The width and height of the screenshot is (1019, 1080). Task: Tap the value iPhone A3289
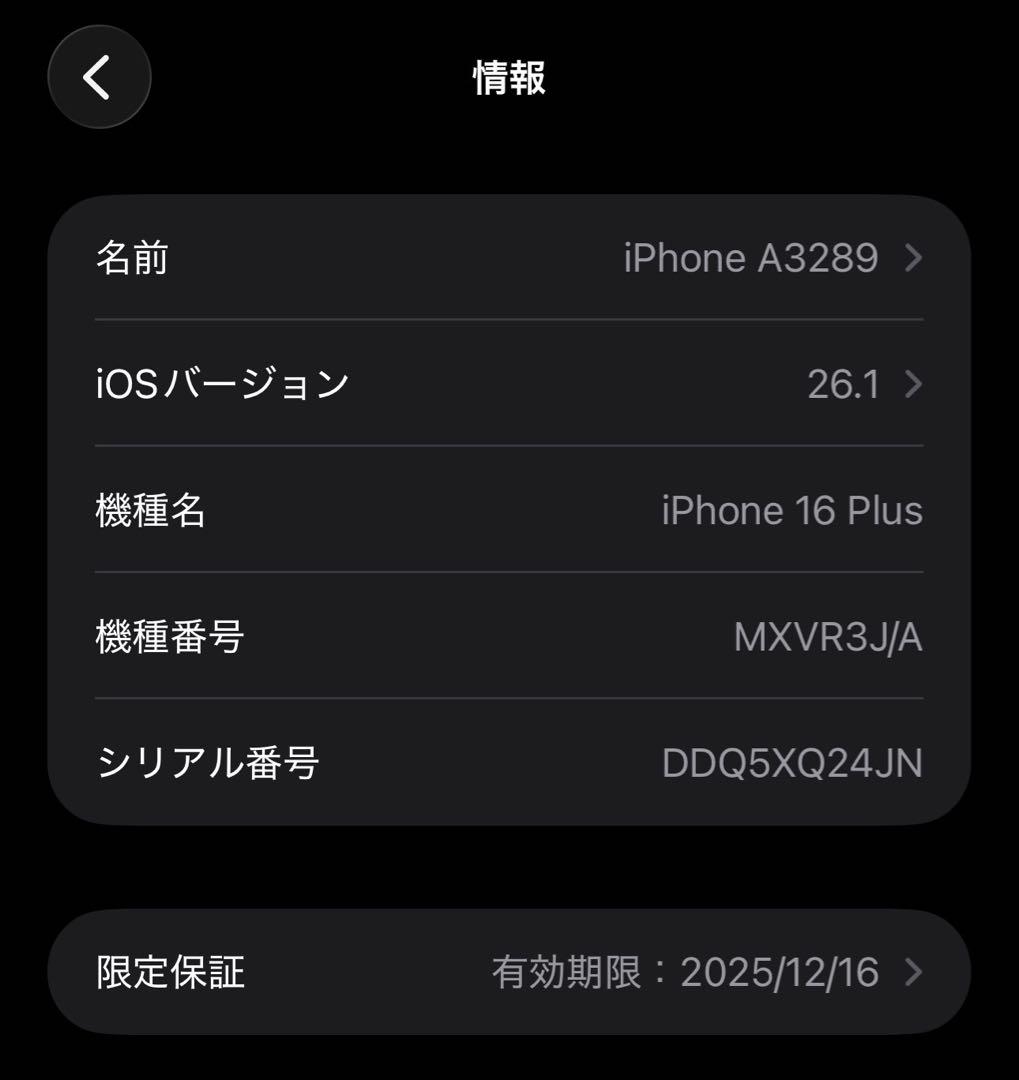[x=750, y=259]
